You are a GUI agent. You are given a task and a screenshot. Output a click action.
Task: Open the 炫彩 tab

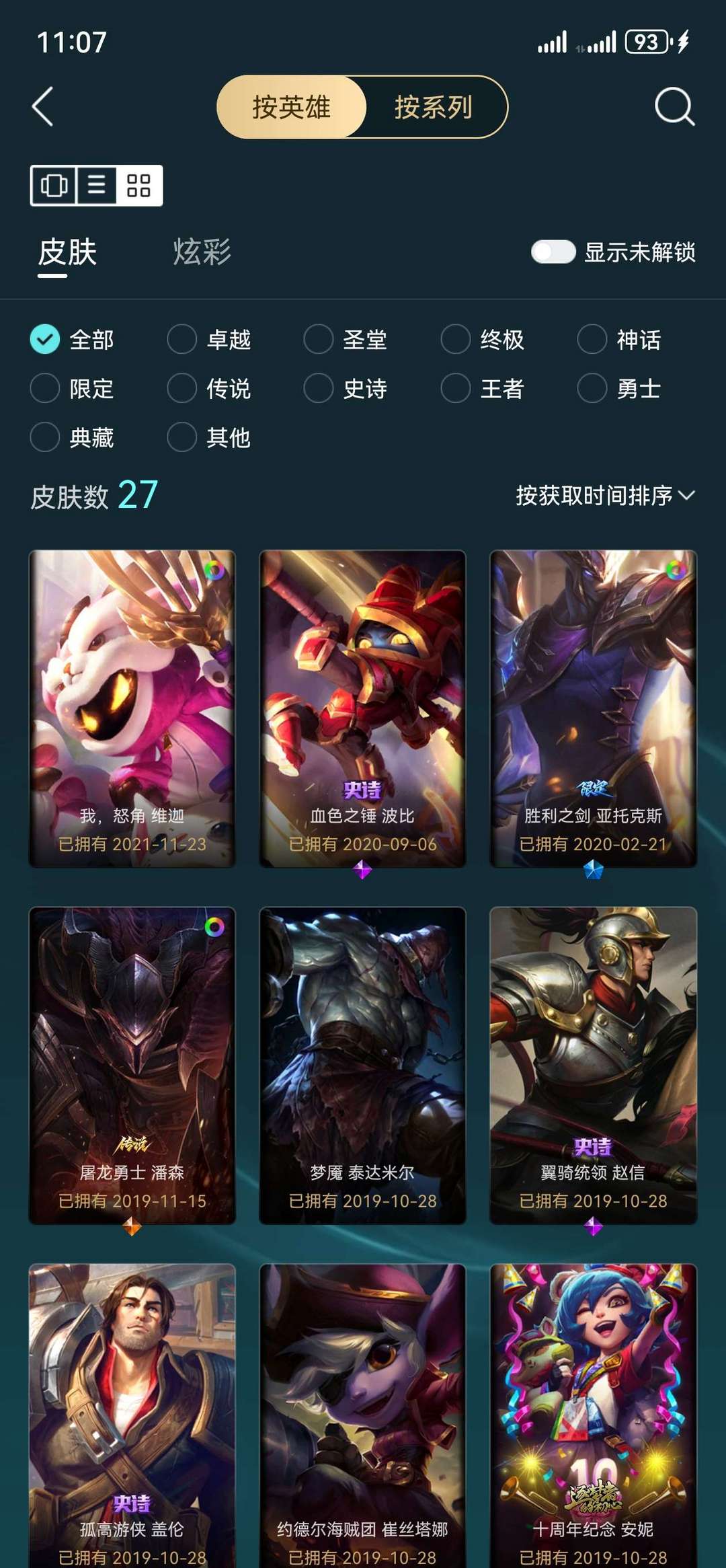point(202,252)
